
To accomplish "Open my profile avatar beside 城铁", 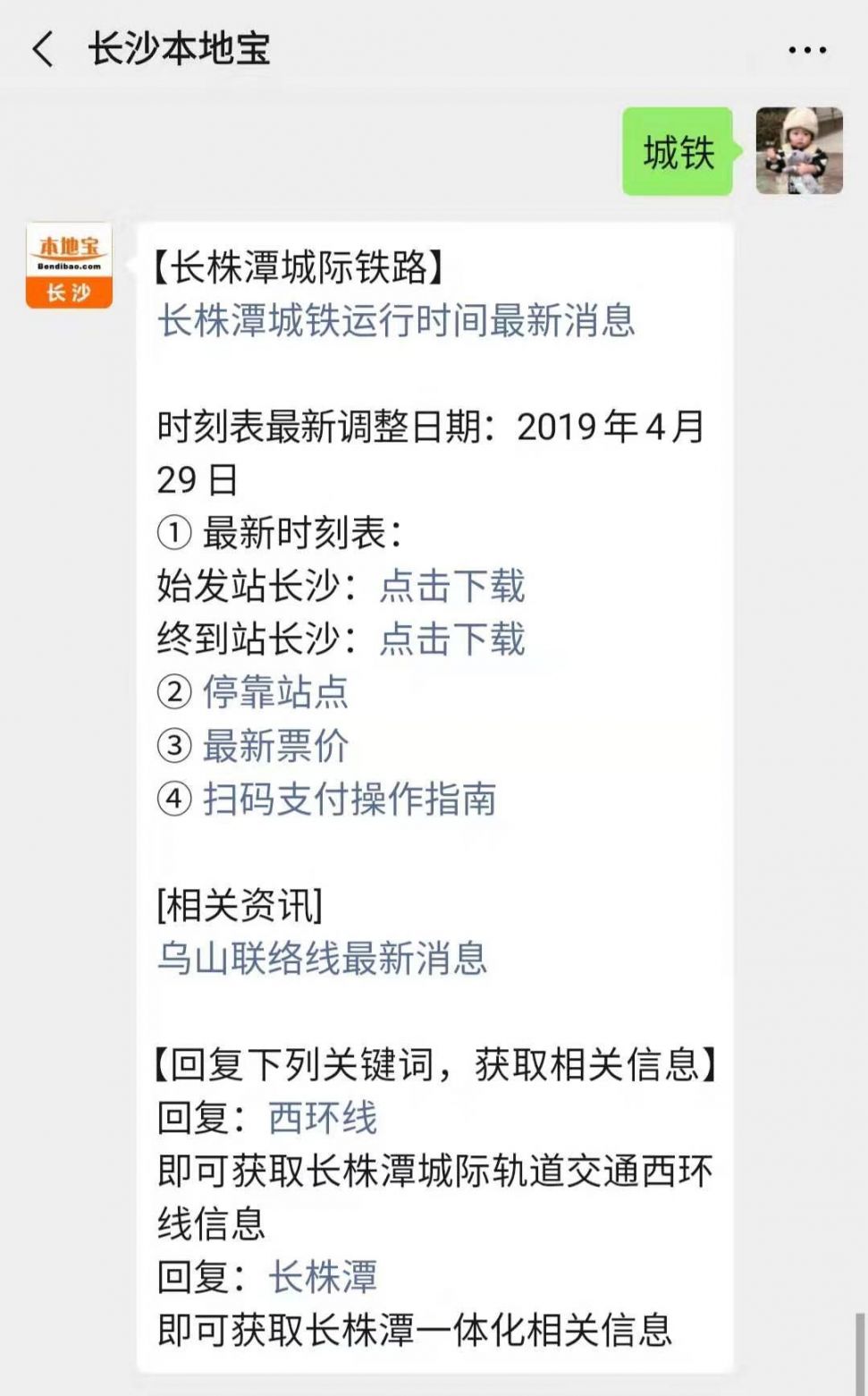I will point(798,151).
